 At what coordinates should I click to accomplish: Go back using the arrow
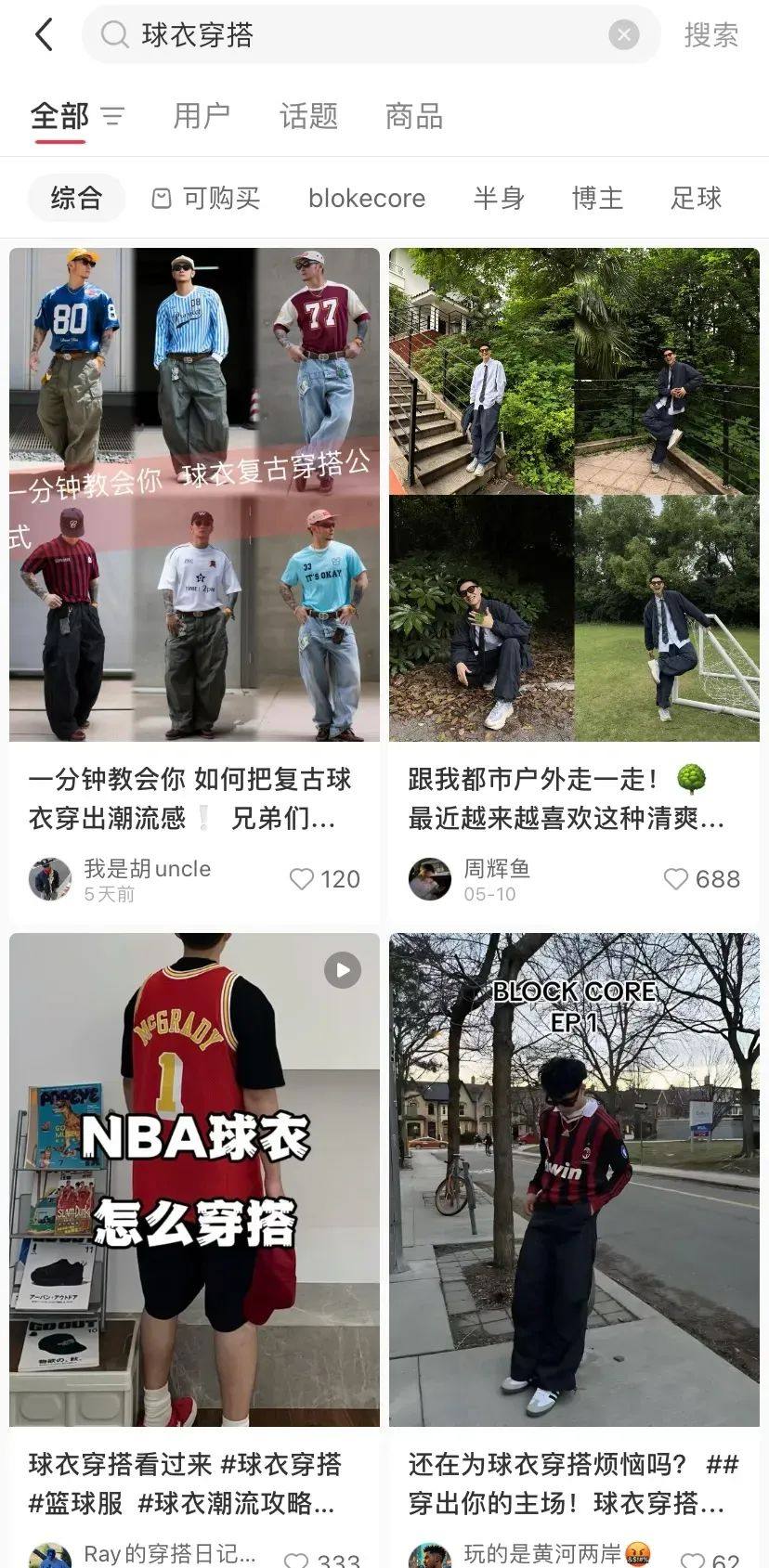44,35
